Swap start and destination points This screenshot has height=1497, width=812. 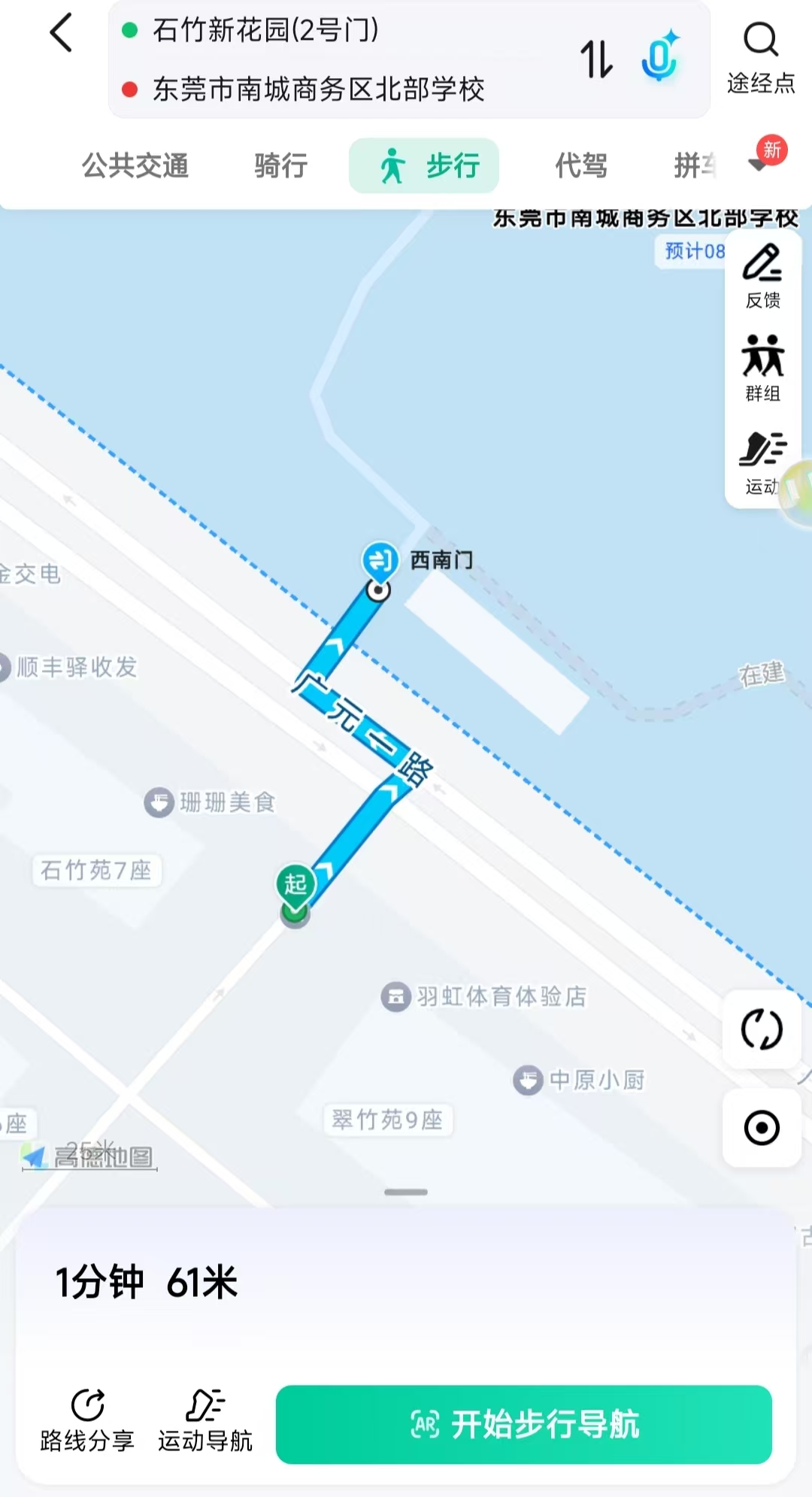pos(596,59)
